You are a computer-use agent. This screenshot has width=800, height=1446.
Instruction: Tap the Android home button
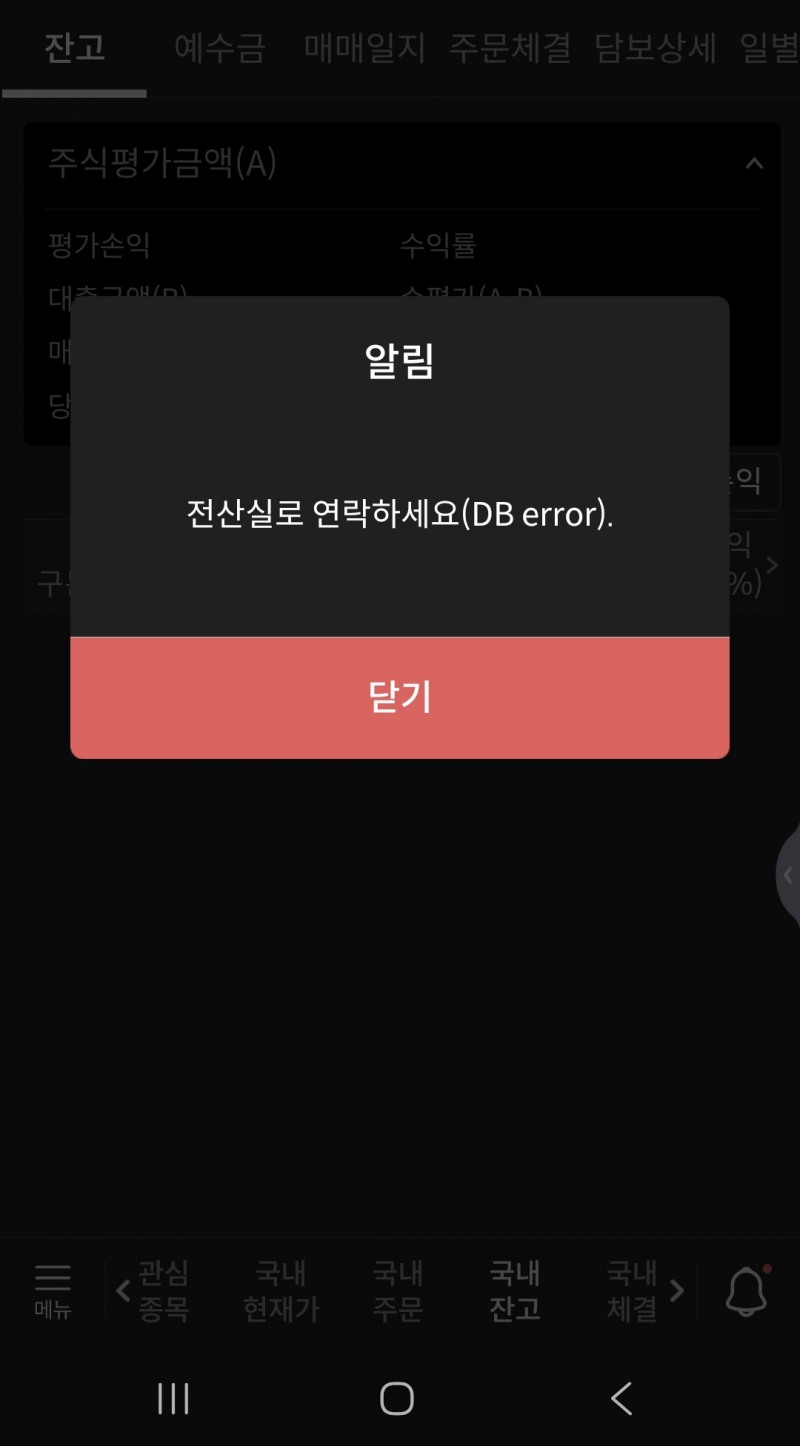tap(397, 1400)
